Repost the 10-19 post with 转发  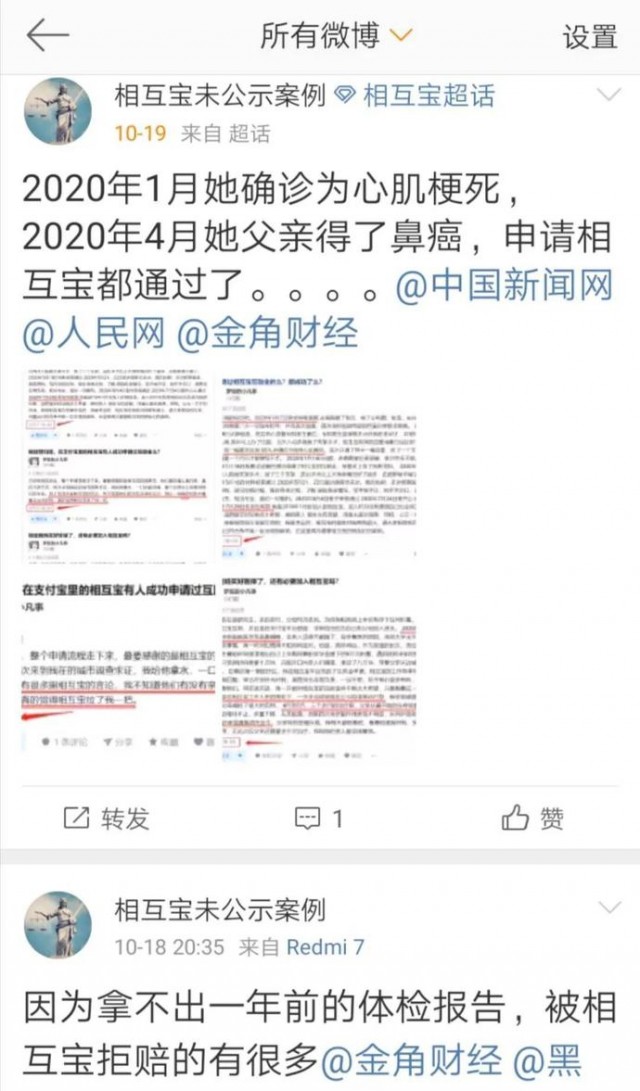pos(106,819)
